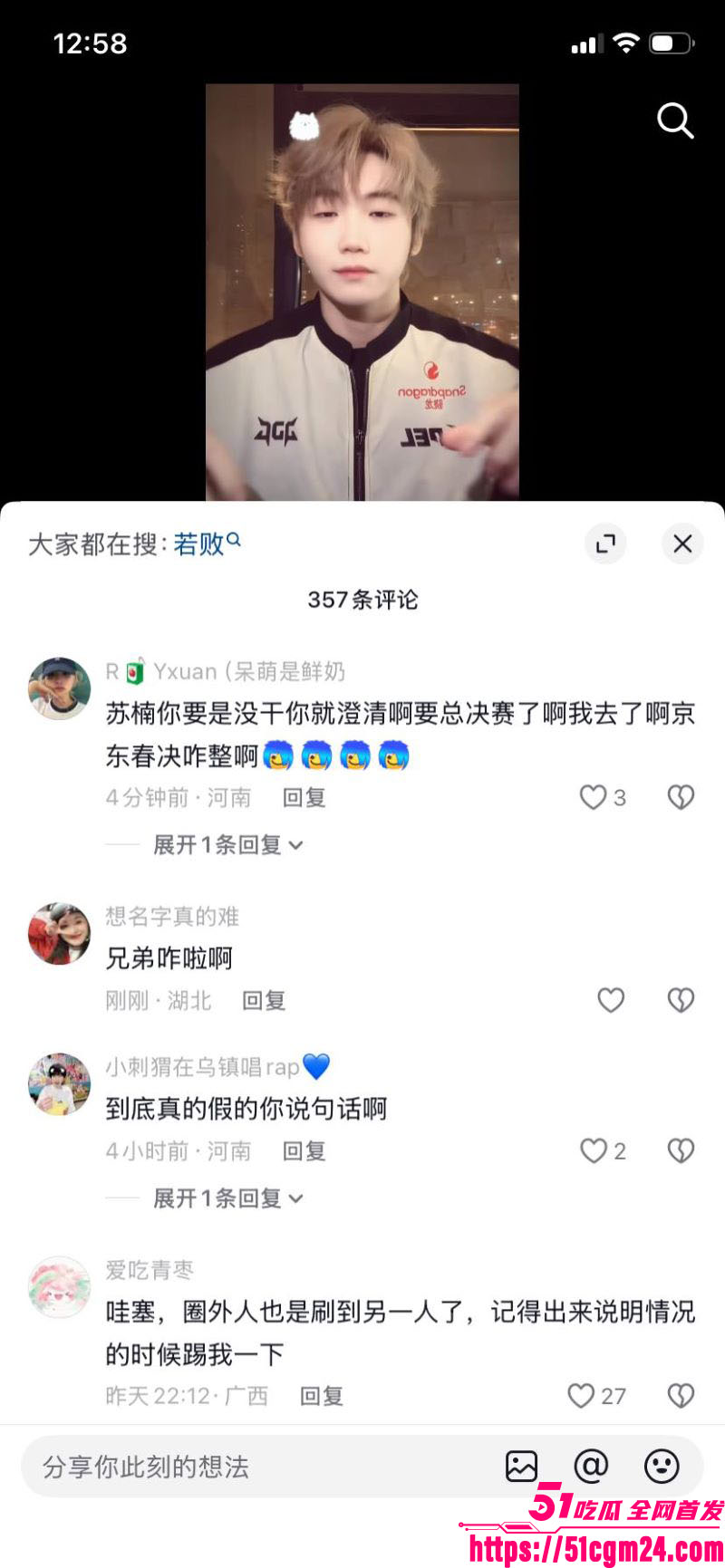Image resolution: width=725 pixels, height=1568 pixels.
Task: Like 想名字真的难's comment
Action: point(611,1000)
